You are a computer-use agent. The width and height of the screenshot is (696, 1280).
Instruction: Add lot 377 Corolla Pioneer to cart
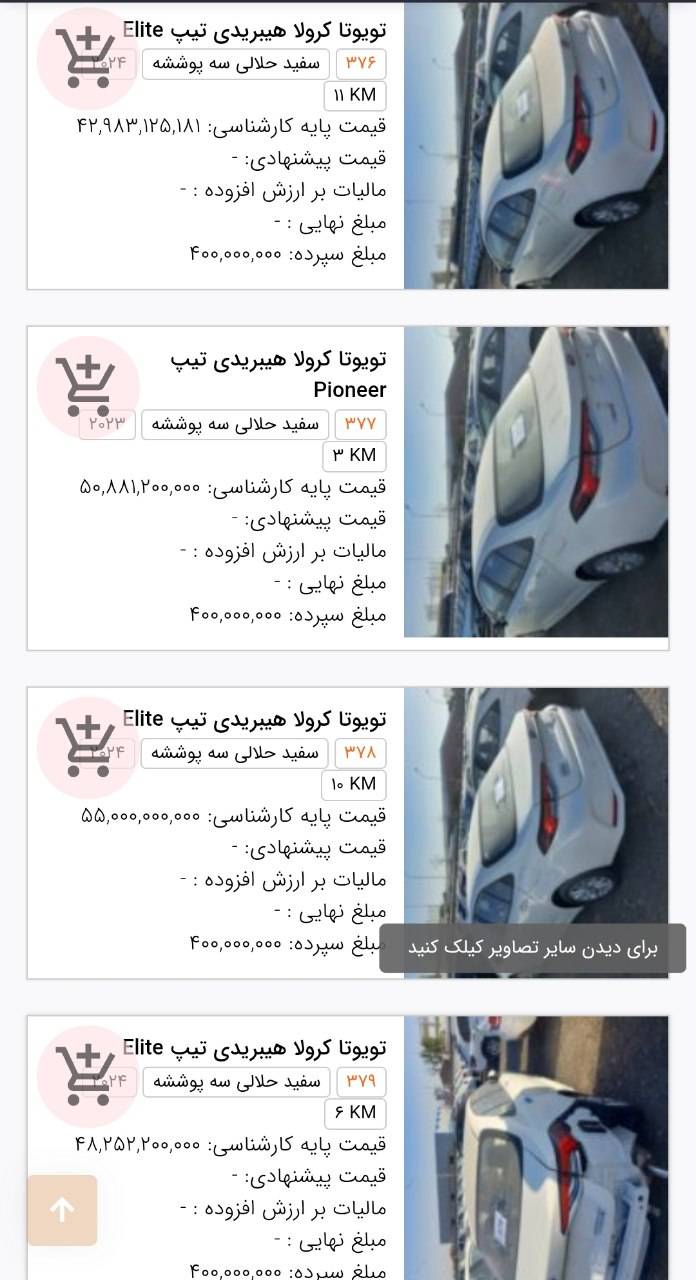click(88, 387)
